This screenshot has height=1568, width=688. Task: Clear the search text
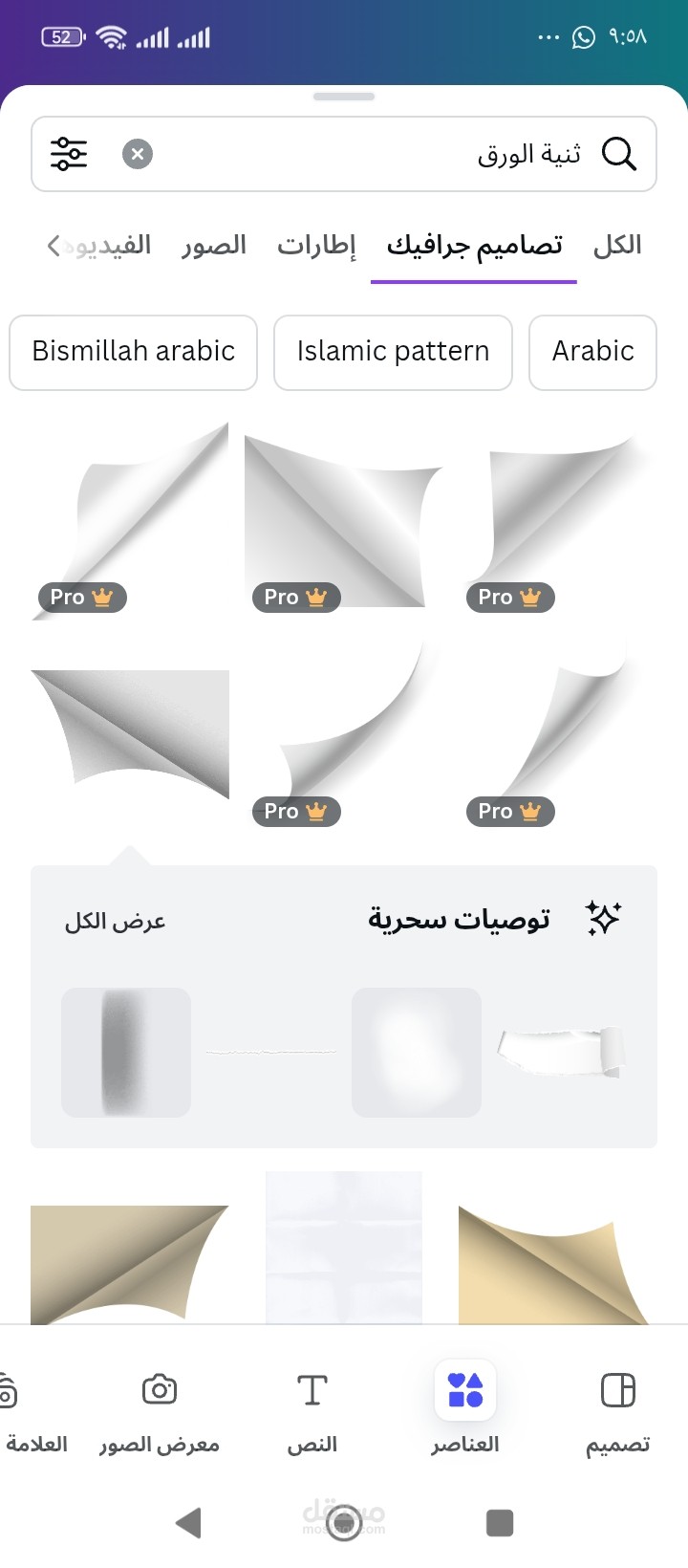click(138, 154)
